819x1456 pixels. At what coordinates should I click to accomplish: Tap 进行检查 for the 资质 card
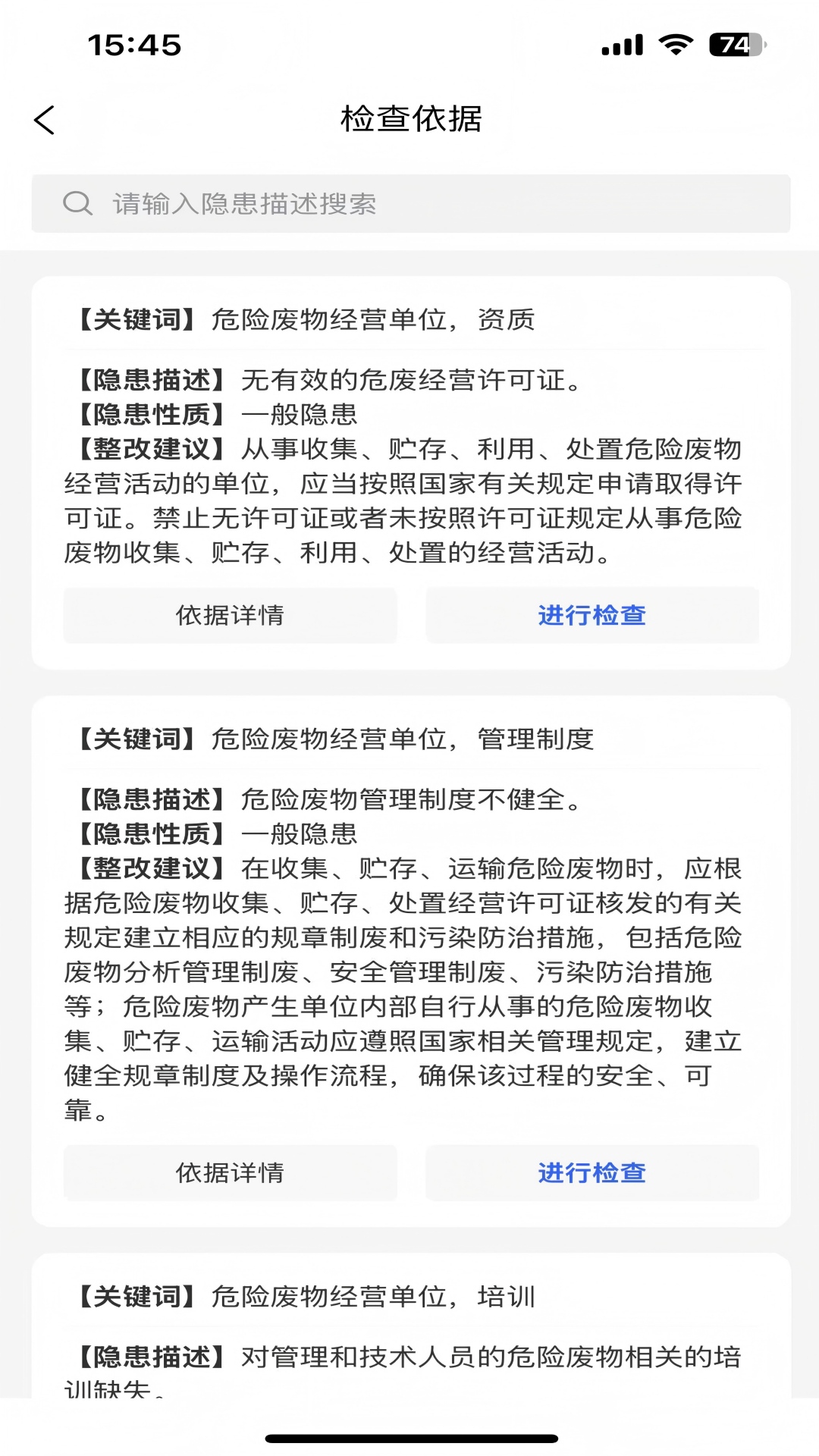pyautogui.click(x=591, y=615)
